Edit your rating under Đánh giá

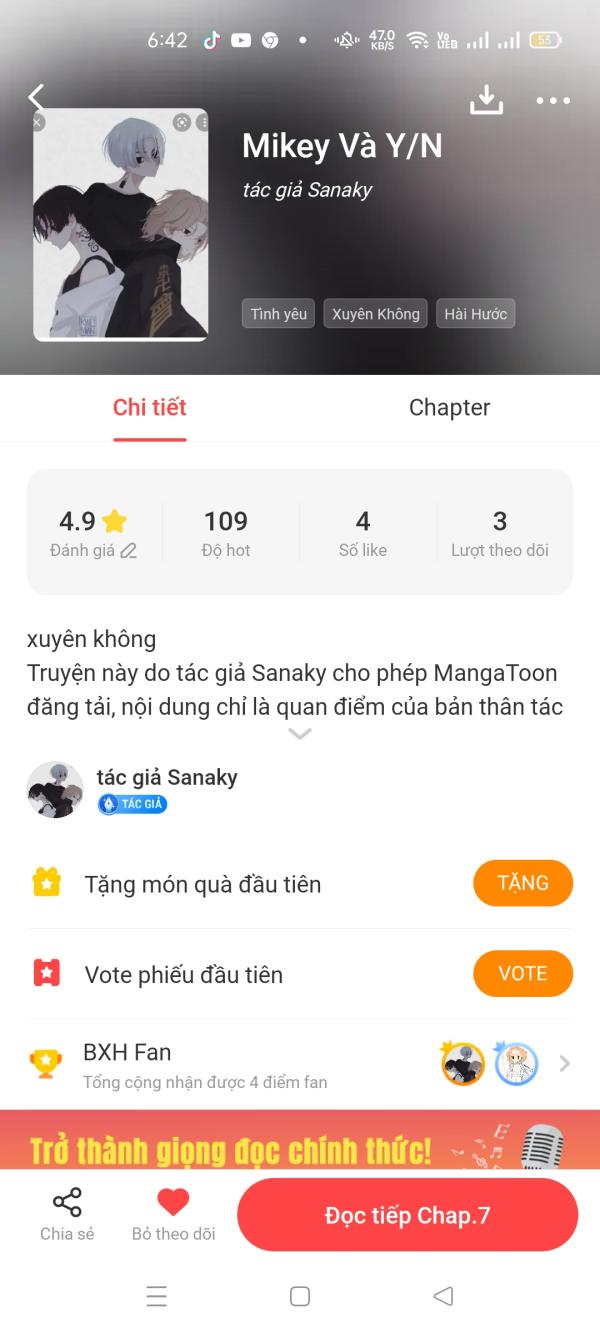coord(94,550)
